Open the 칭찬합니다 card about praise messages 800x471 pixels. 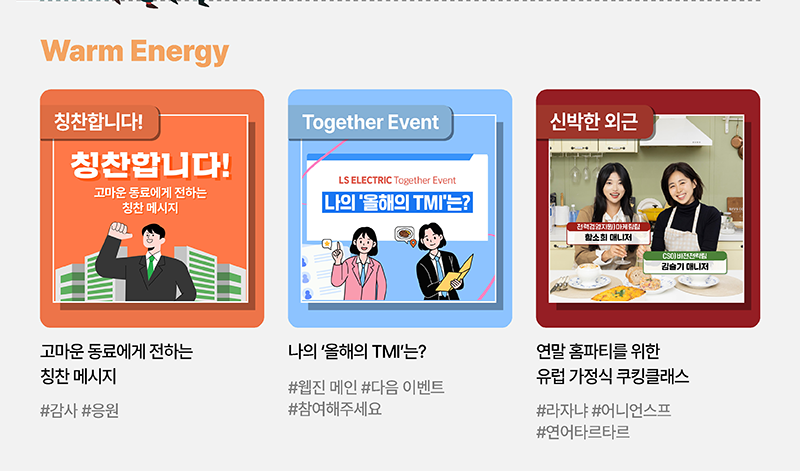(152, 210)
